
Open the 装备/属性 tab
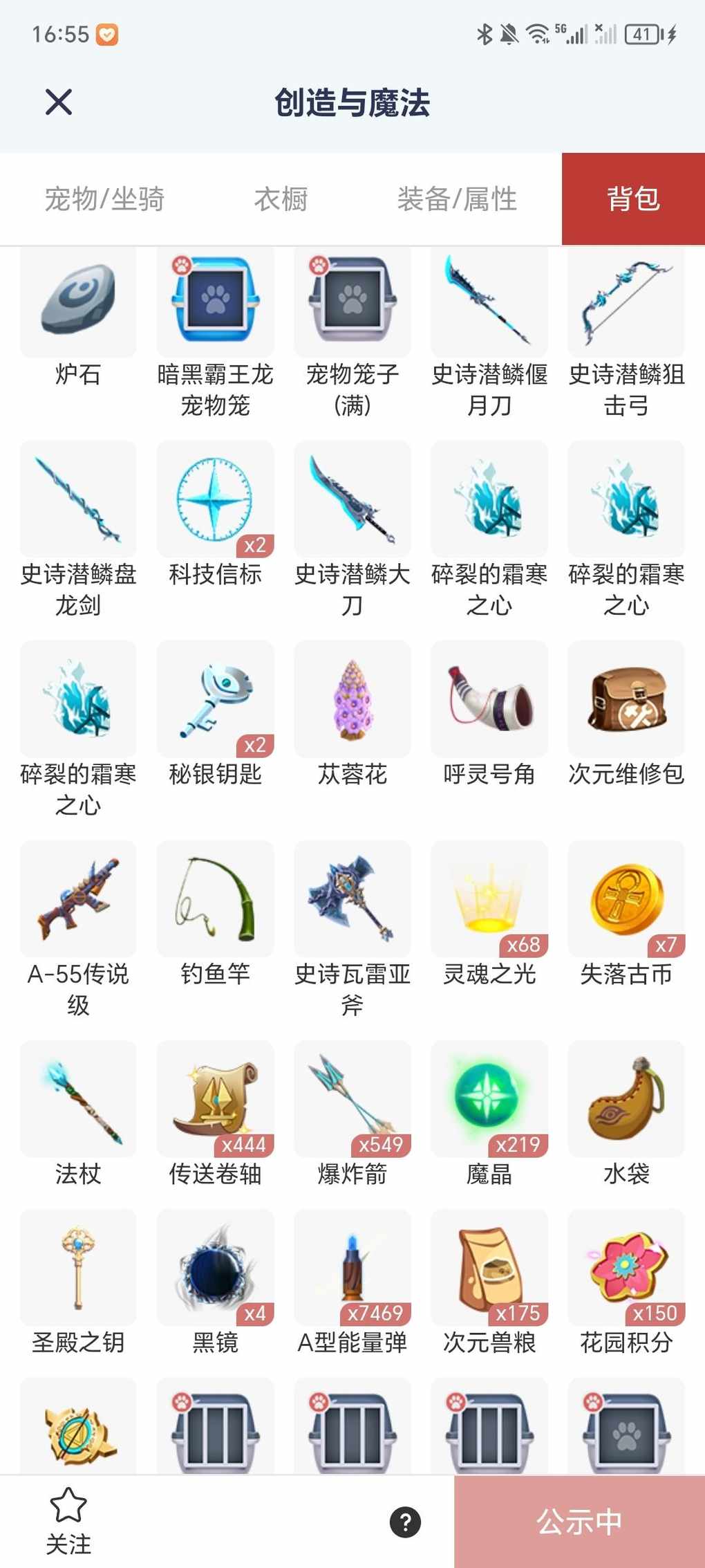[x=457, y=199]
